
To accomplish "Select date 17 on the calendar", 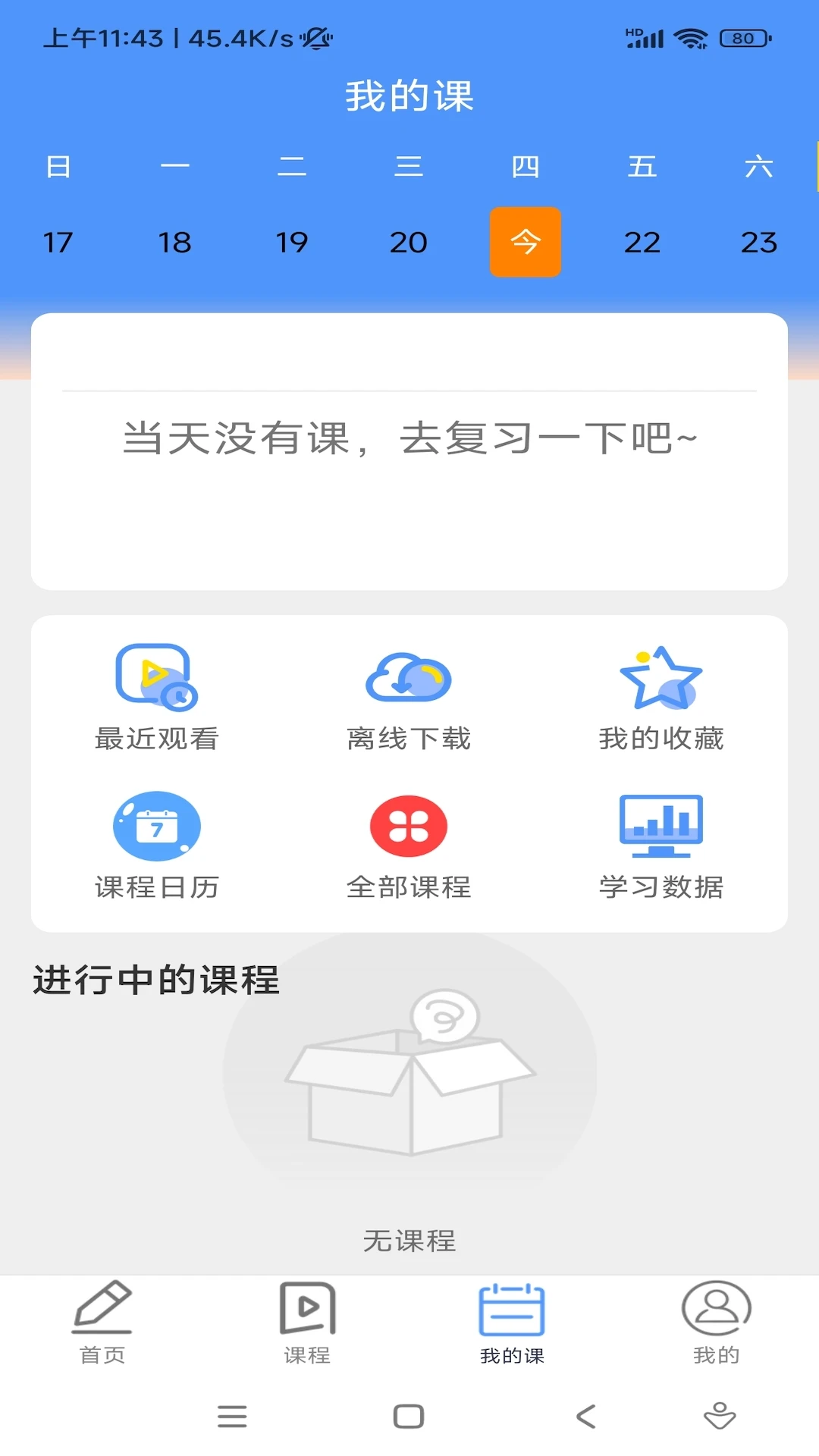I will pyautogui.click(x=60, y=243).
